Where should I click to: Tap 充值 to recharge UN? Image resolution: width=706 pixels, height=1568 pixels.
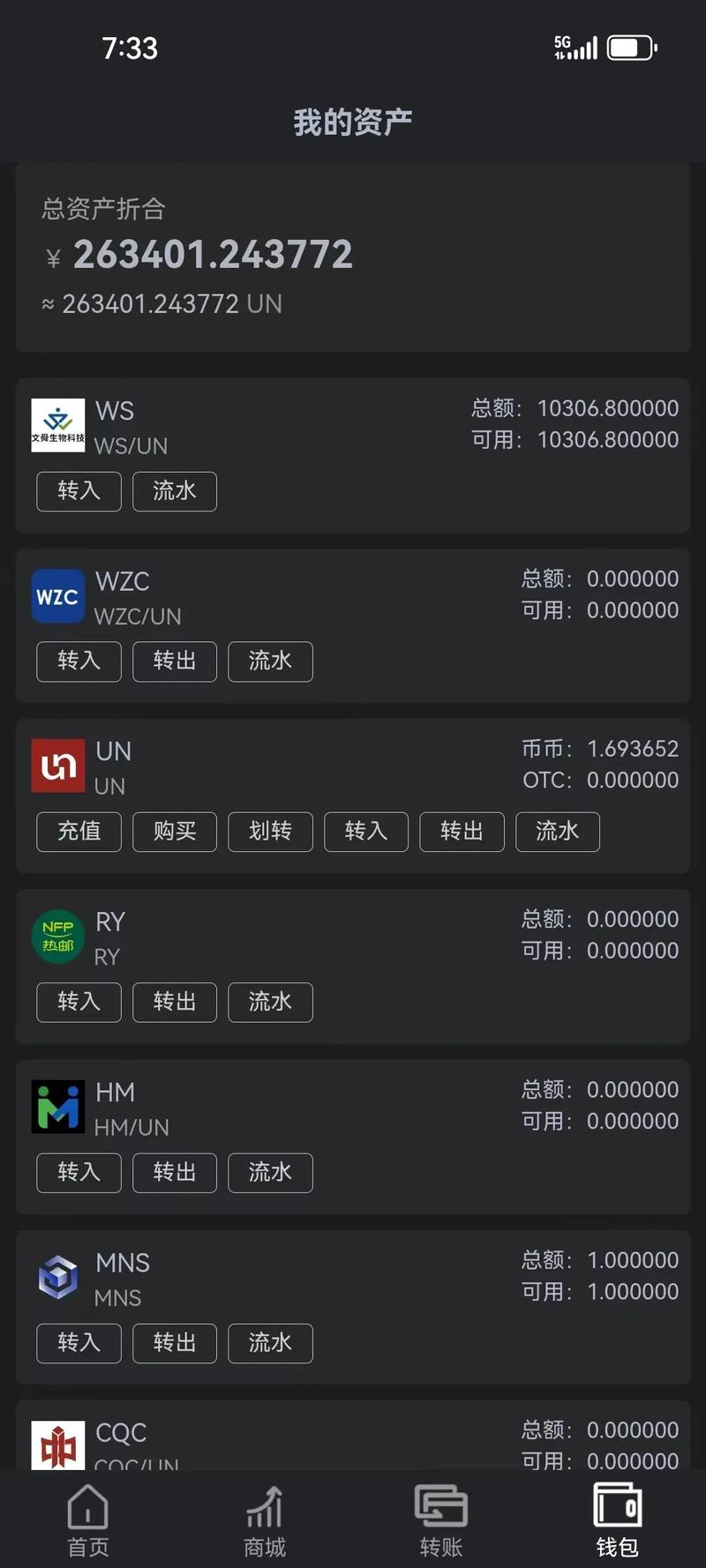pyautogui.click(x=79, y=832)
